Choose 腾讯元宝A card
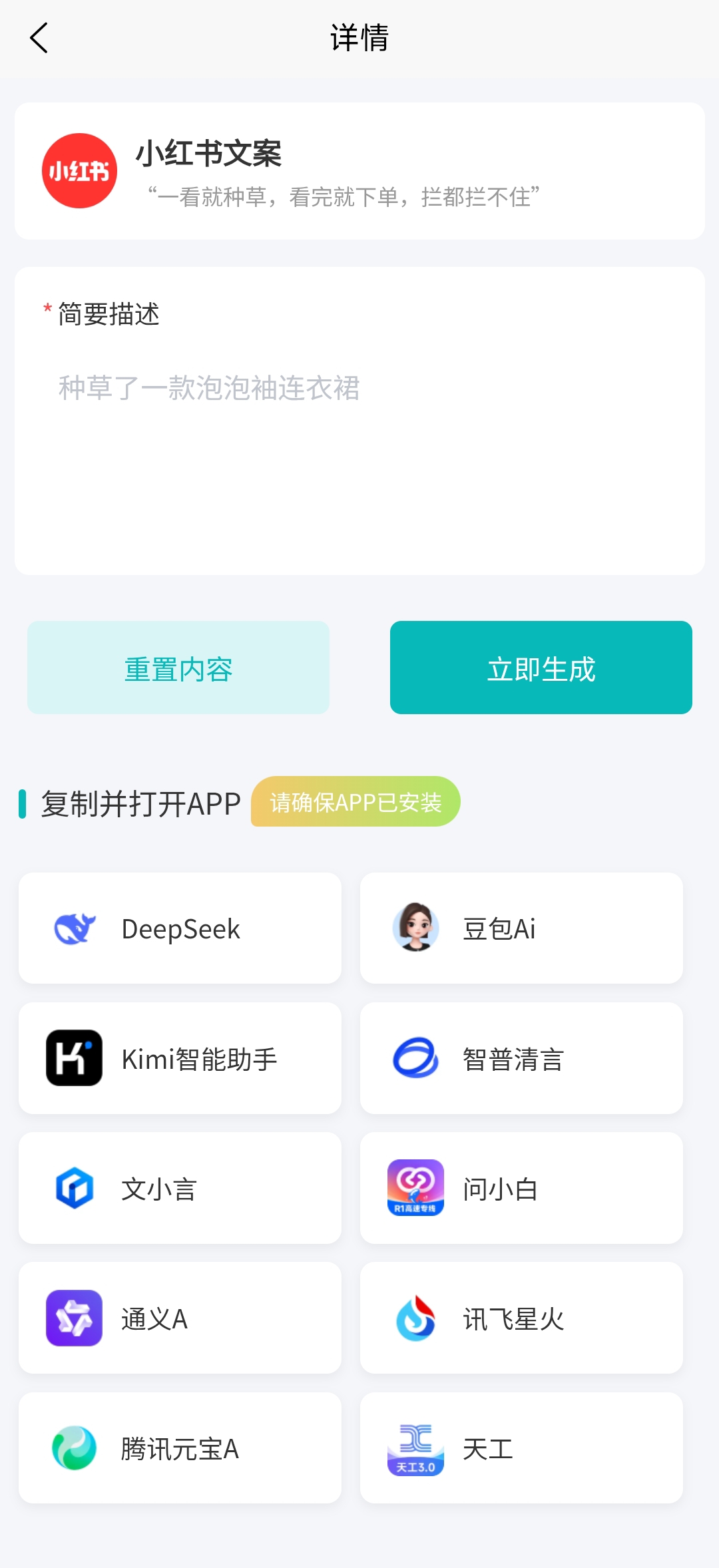719x1568 pixels. (x=180, y=1448)
